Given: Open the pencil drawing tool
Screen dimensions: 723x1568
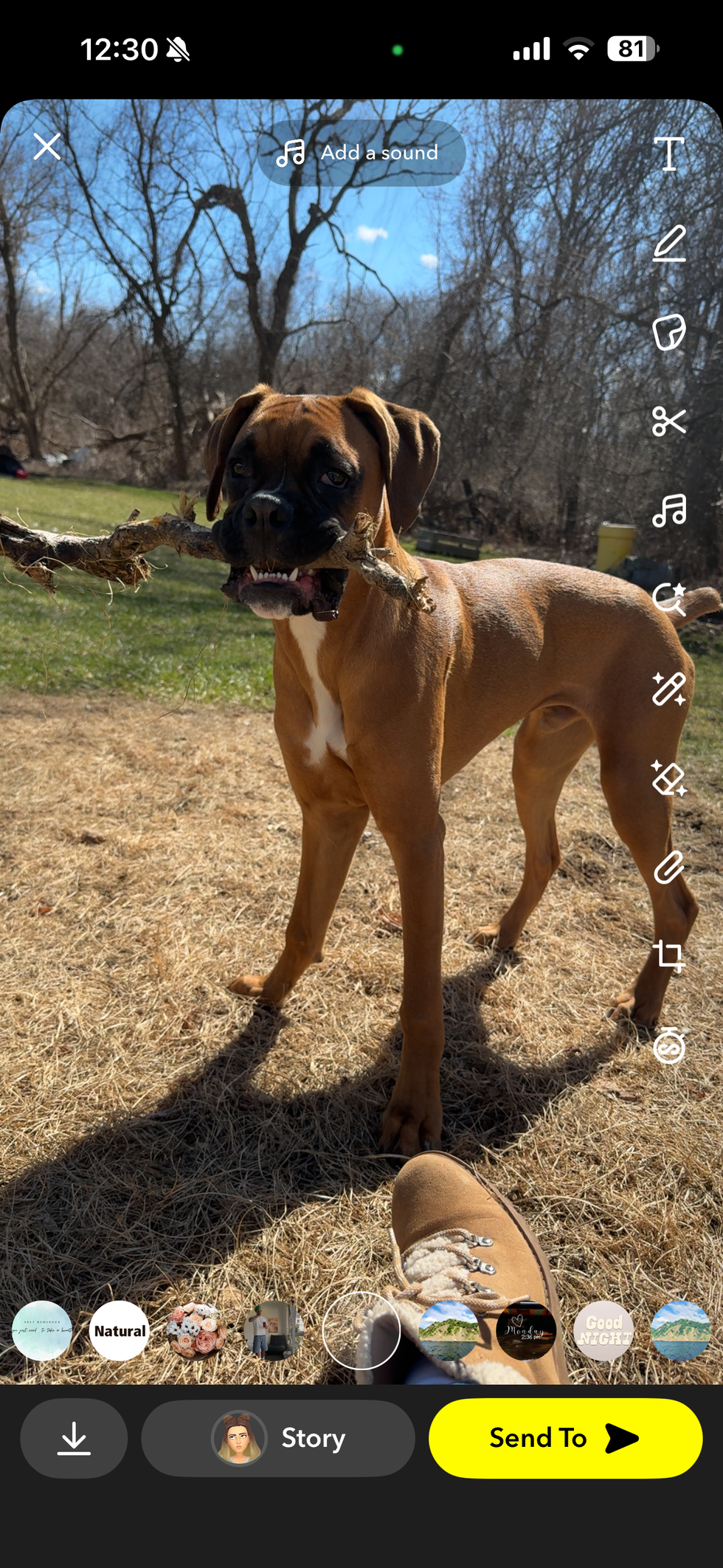Looking at the screenshot, I should [x=668, y=244].
